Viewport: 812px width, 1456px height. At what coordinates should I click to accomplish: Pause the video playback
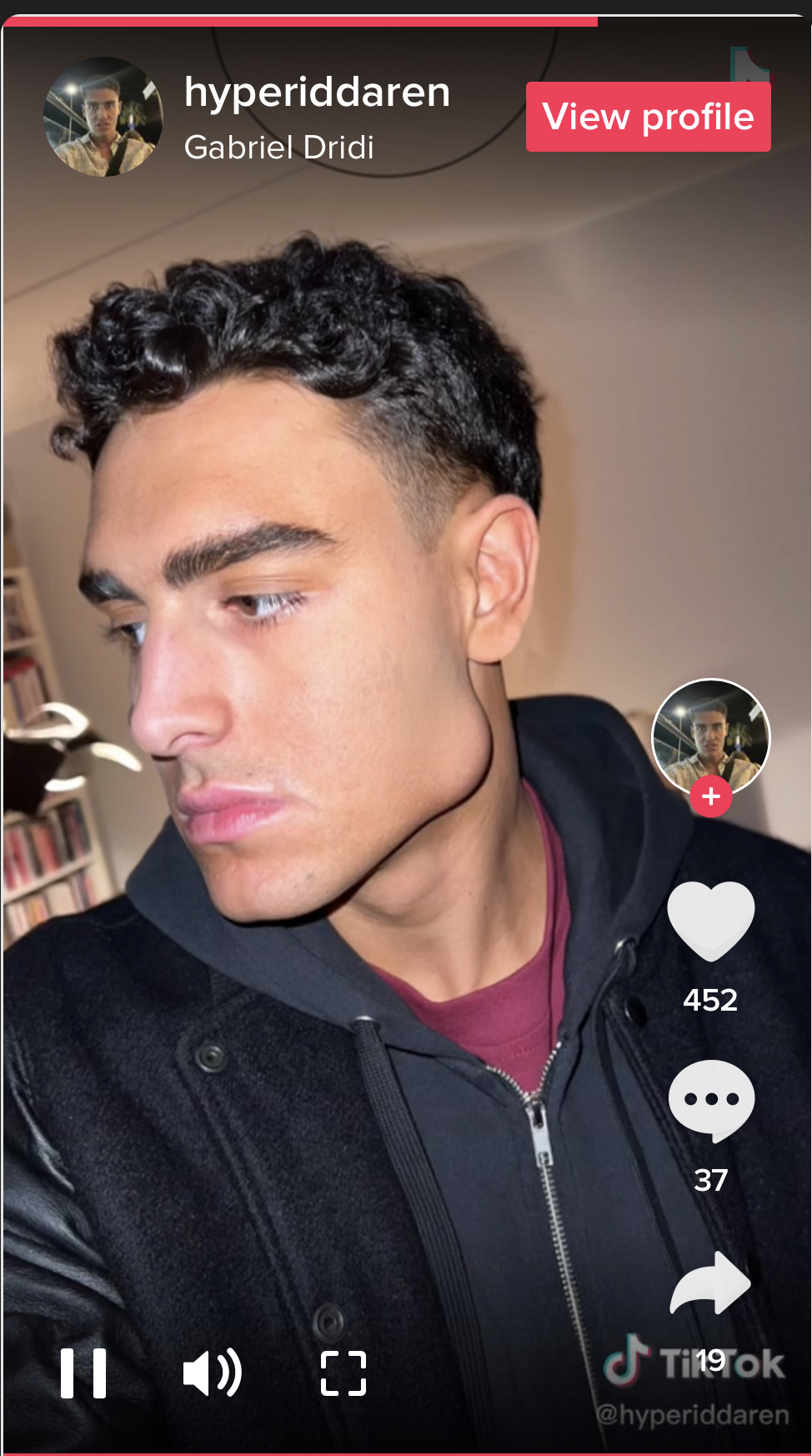[x=83, y=1373]
